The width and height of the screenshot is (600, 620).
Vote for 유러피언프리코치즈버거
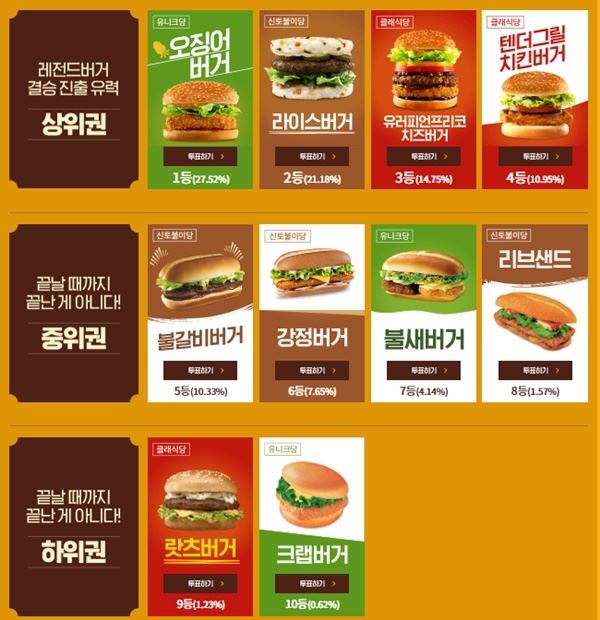(422, 156)
